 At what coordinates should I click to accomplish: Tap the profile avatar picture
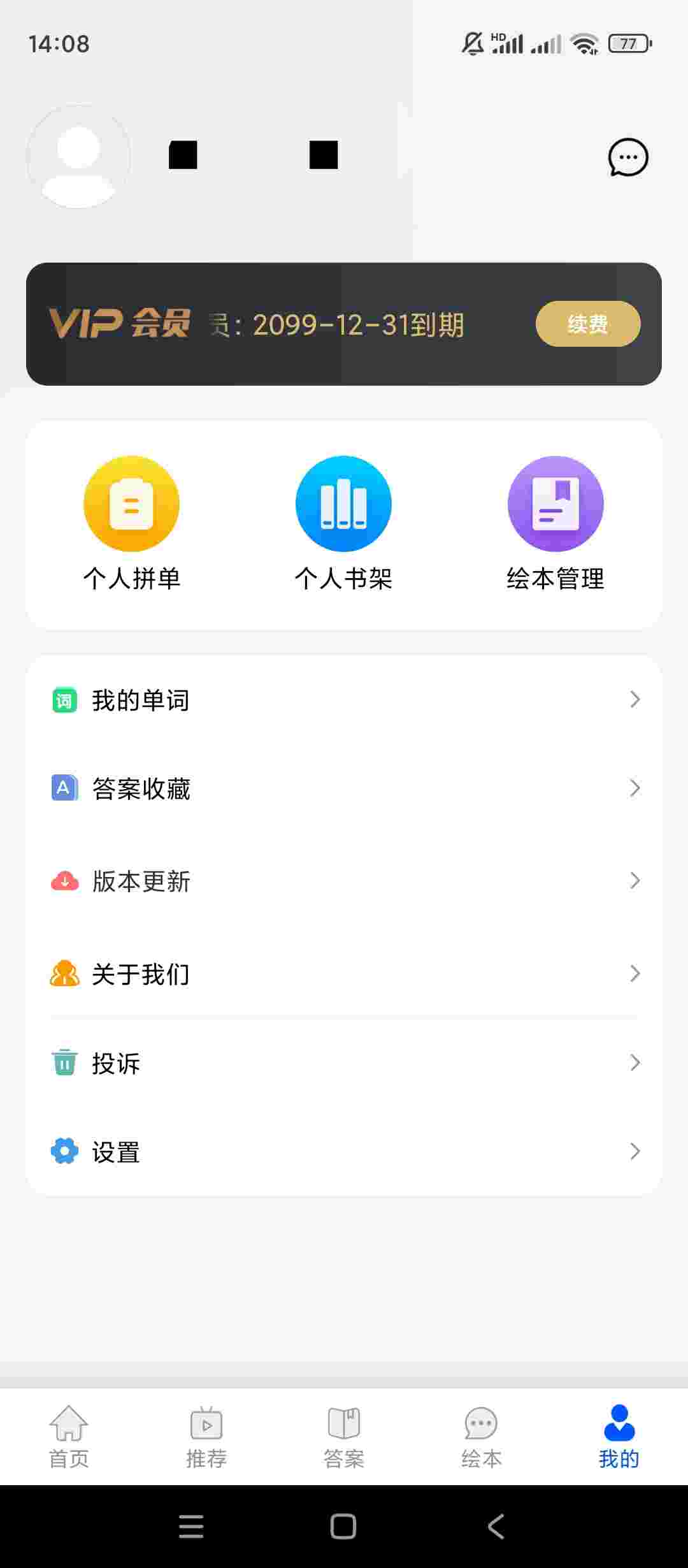click(78, 157)
